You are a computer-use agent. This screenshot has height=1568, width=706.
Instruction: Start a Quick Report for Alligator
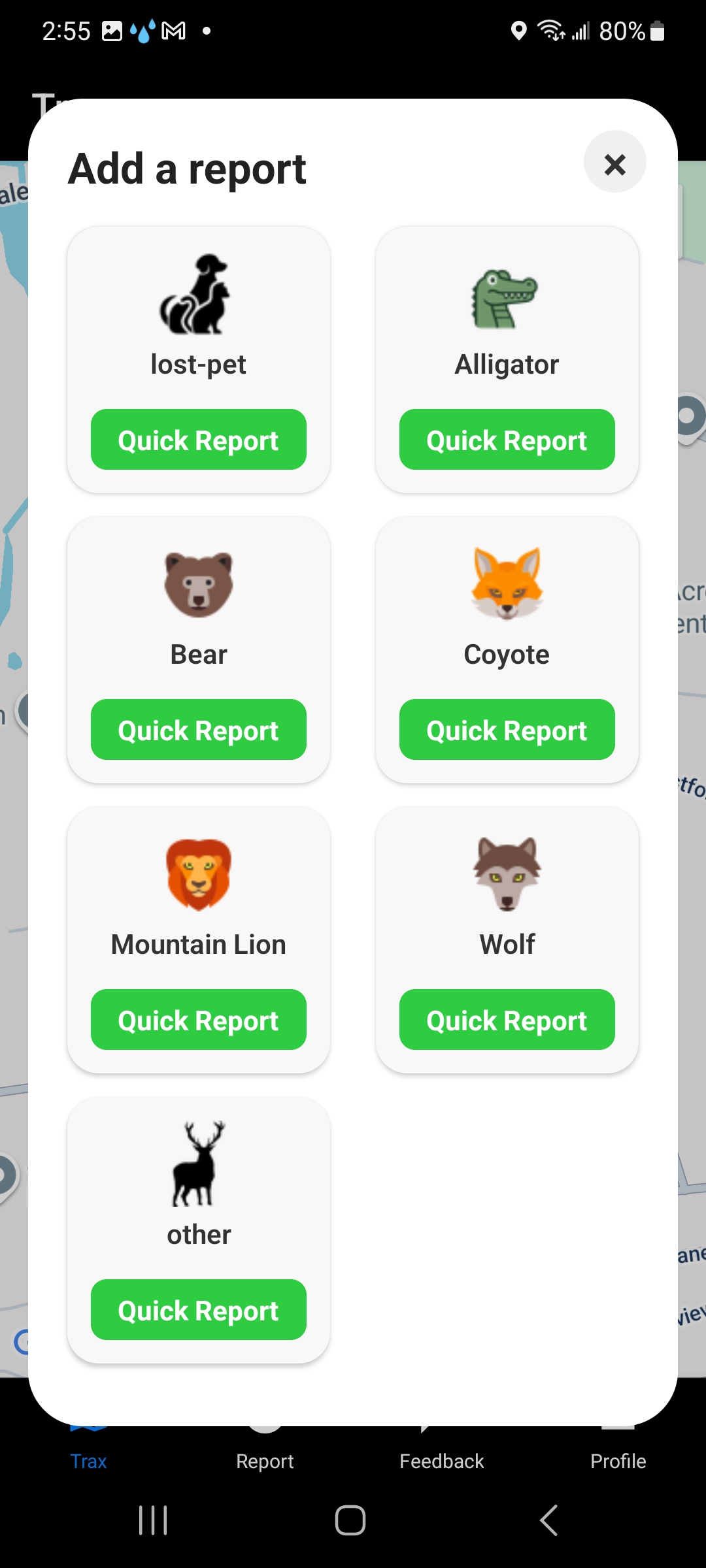click(x=507, y=440)
